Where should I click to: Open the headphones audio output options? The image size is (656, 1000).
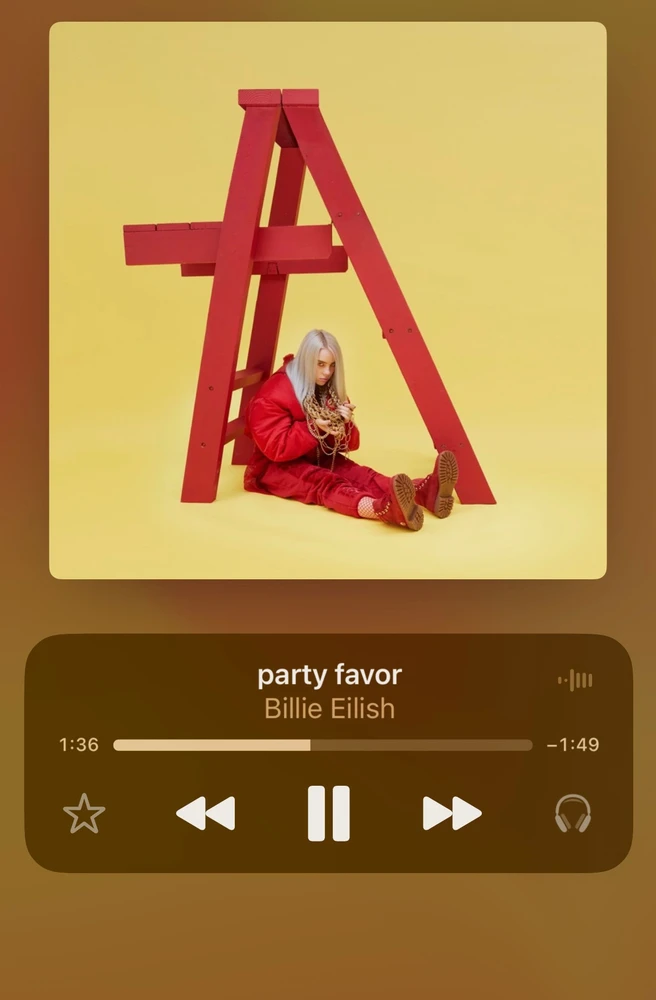point(573,813)
